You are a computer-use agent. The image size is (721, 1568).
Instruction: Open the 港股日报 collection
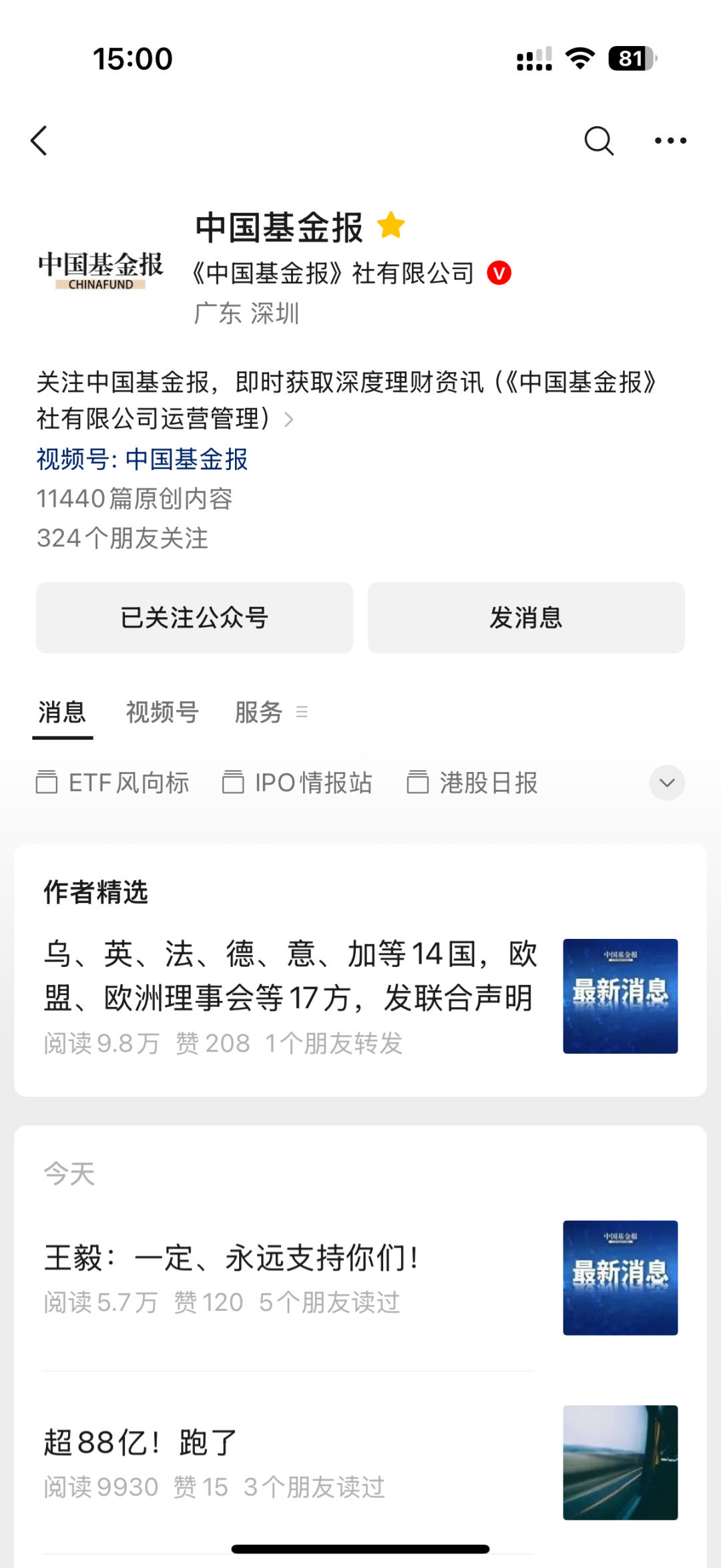click(x=473, y=783)
